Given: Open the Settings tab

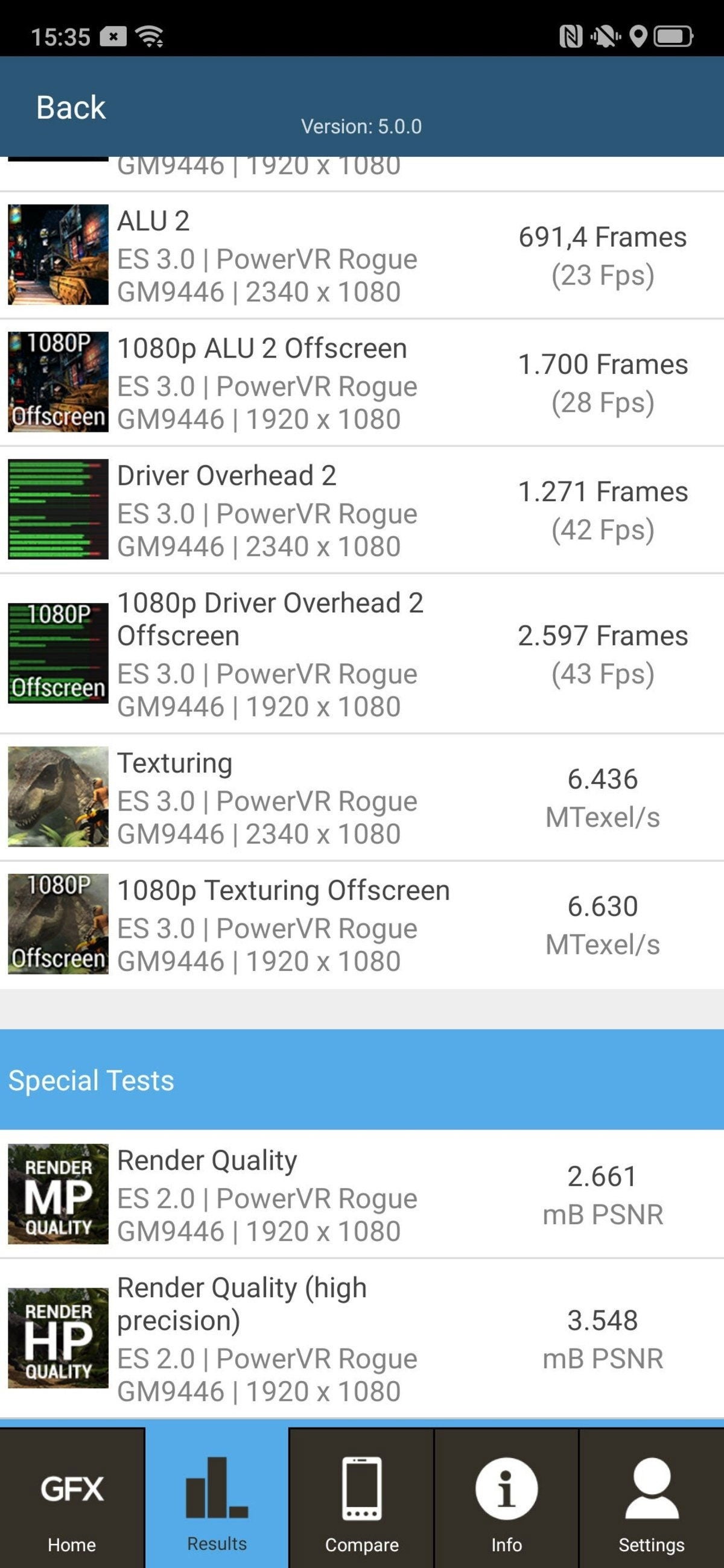Looking at the screenshot, I should click(652, 1499).
